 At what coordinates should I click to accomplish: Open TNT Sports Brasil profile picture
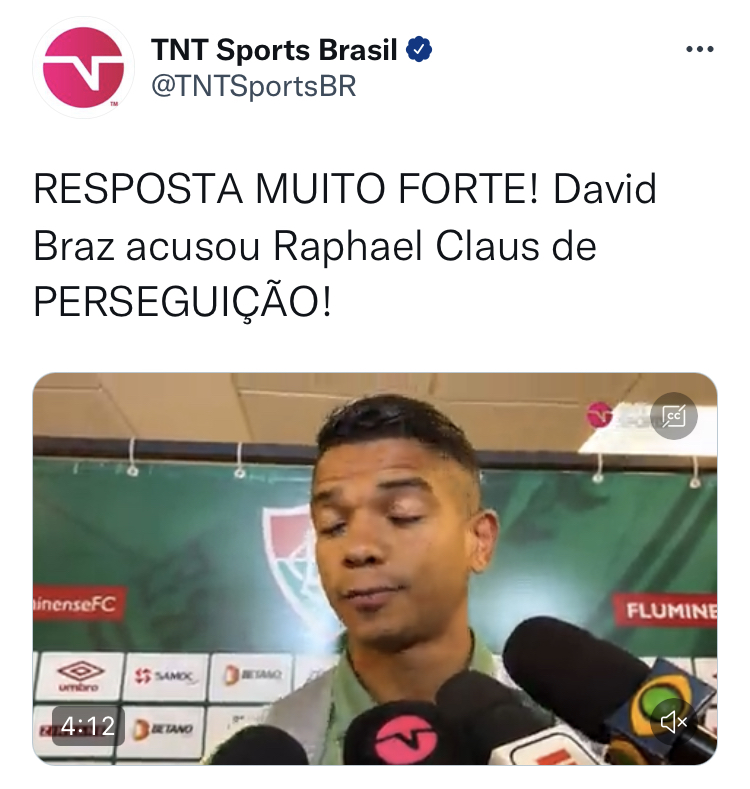click(x=83, y=67)
